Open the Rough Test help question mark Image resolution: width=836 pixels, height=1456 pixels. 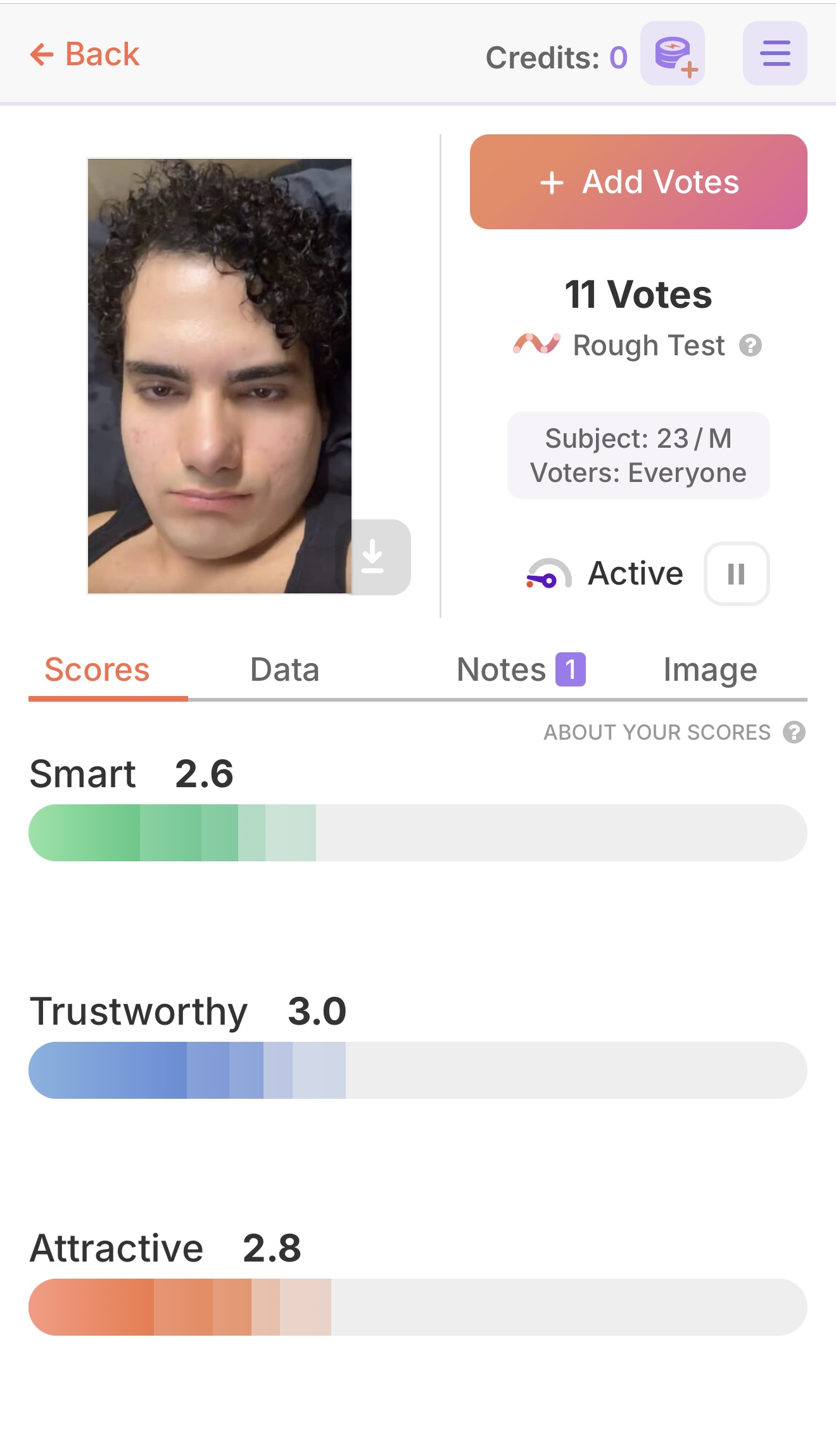coord(750,346)
